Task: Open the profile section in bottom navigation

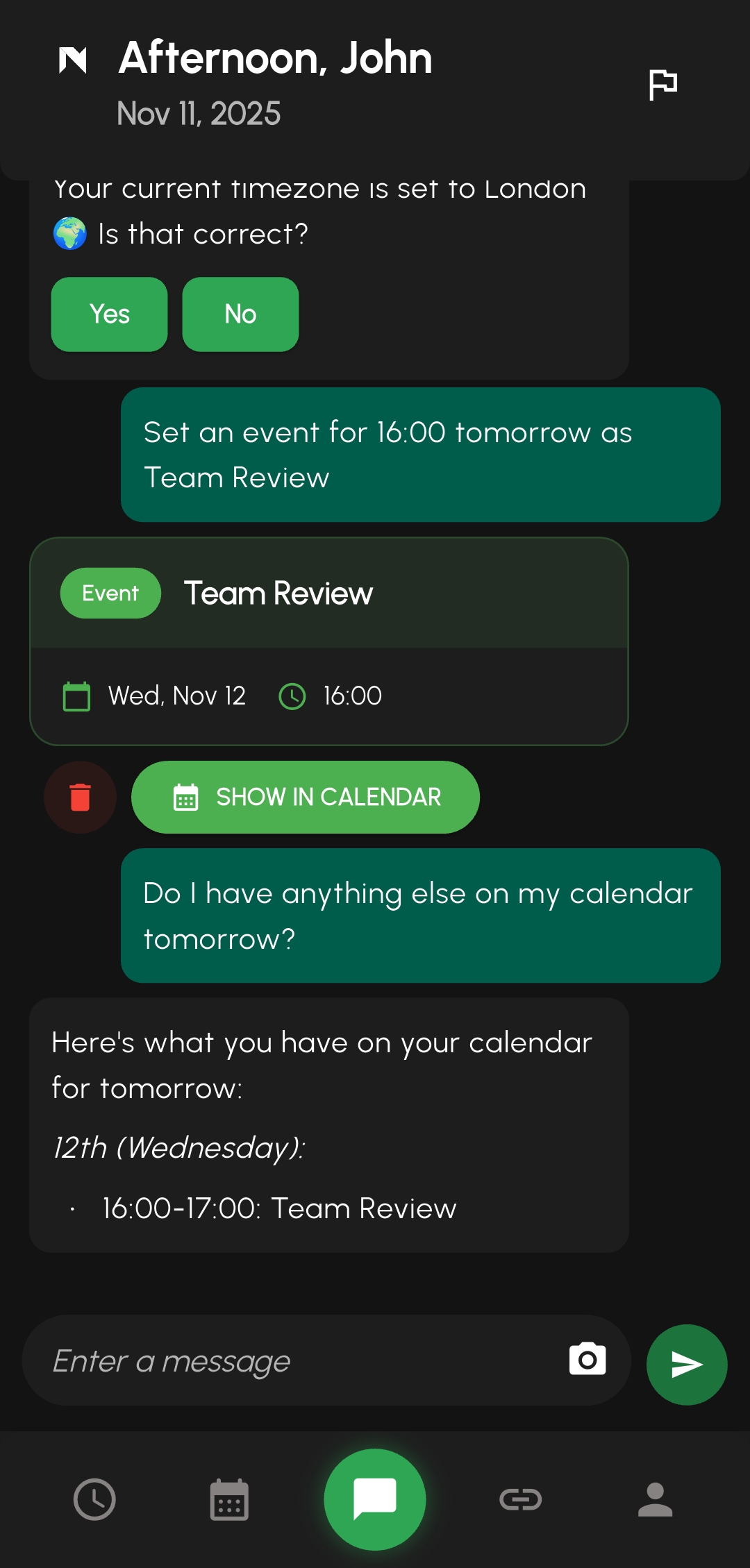Action: click(x=654, y=1499)
